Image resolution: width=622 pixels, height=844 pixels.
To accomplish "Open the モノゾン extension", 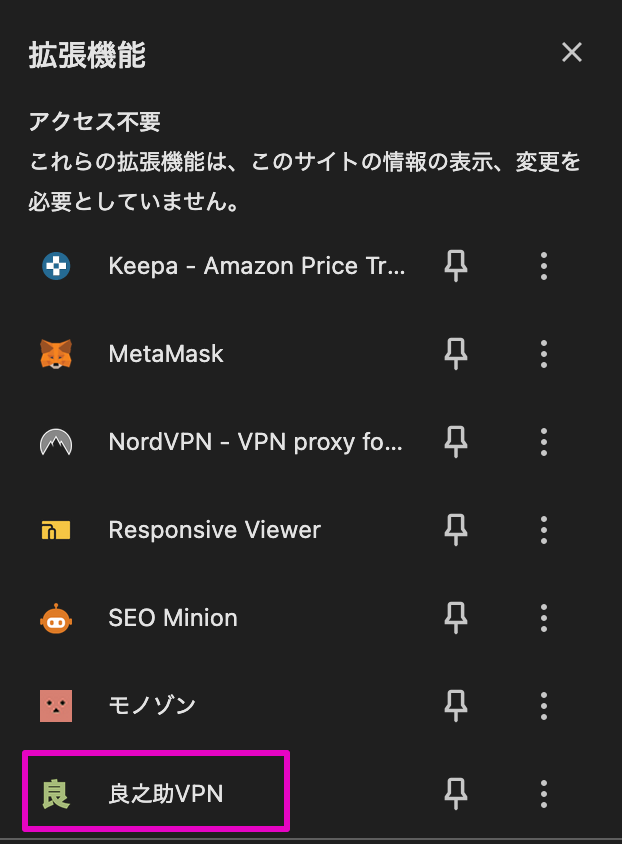I will (x=152, y=706).
